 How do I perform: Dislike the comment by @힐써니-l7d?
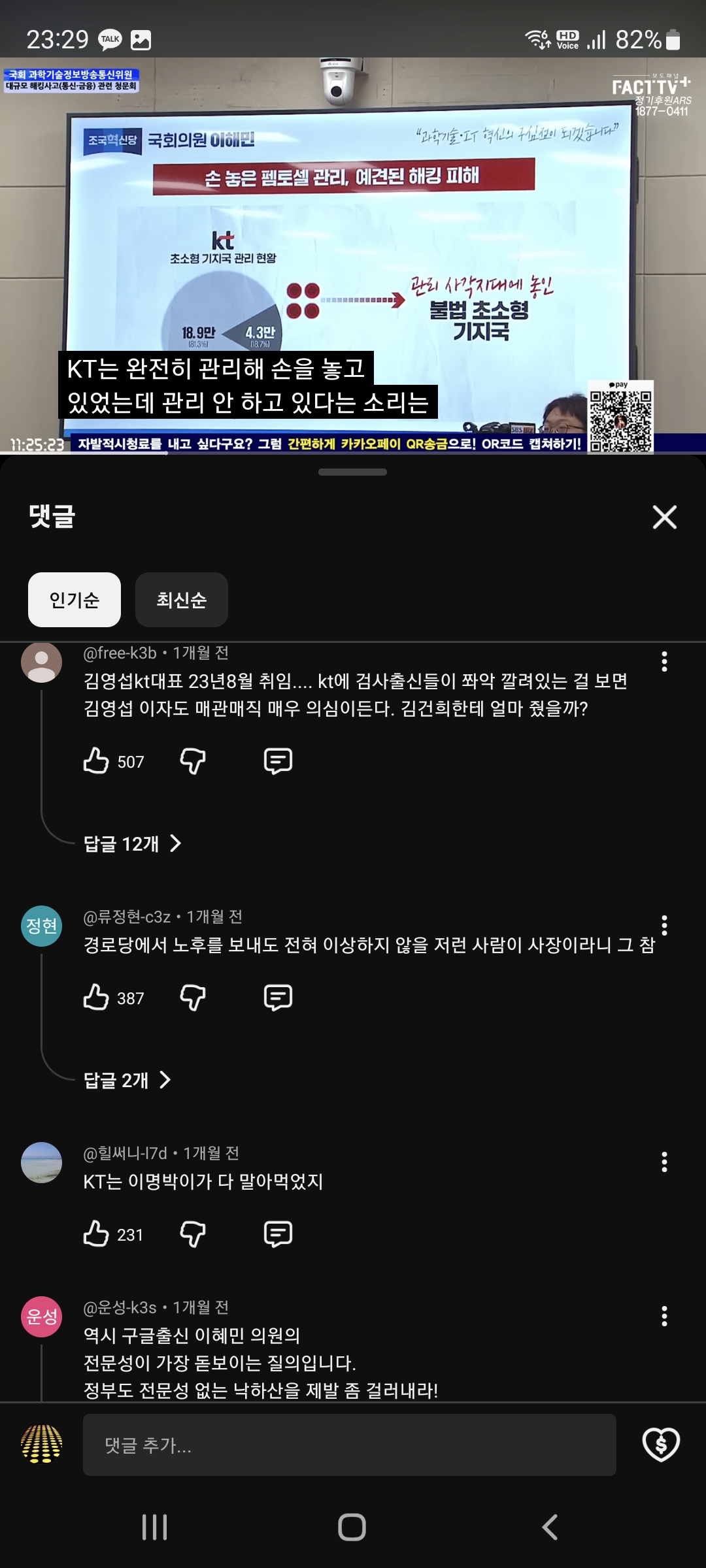point(193,1234)
